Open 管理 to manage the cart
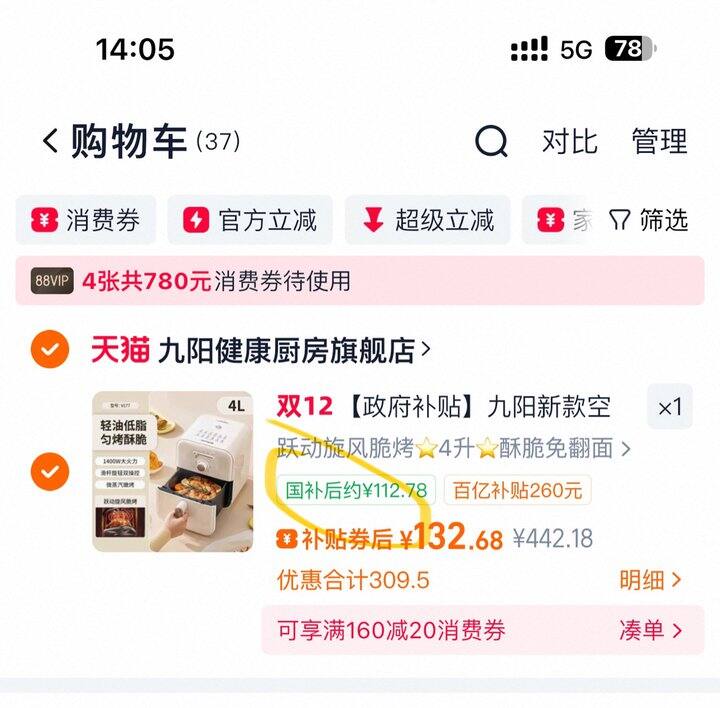This screenshot has height=708, width=720. click(x=659, y=141)
